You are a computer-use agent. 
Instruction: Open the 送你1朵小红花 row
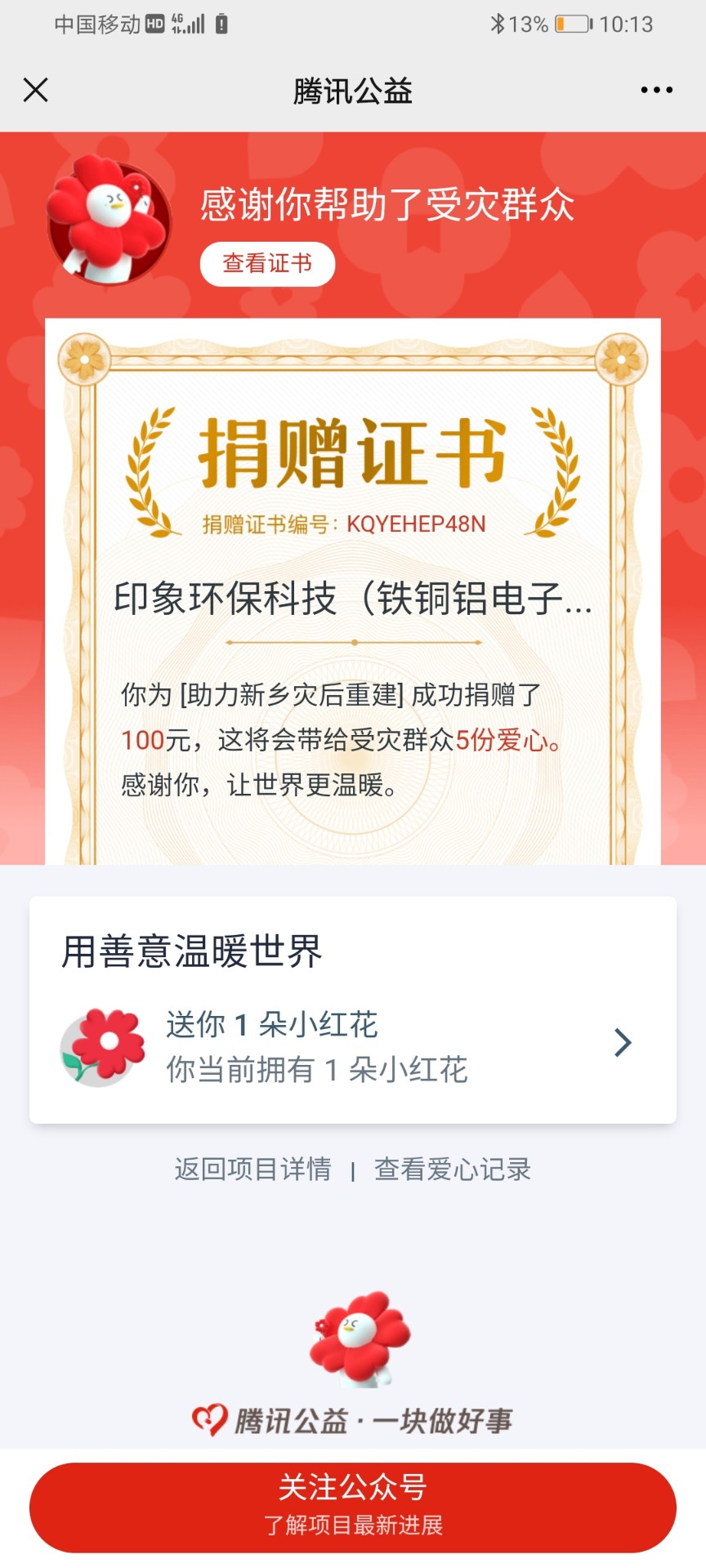pyautogui.click(x=353, y=1045)
